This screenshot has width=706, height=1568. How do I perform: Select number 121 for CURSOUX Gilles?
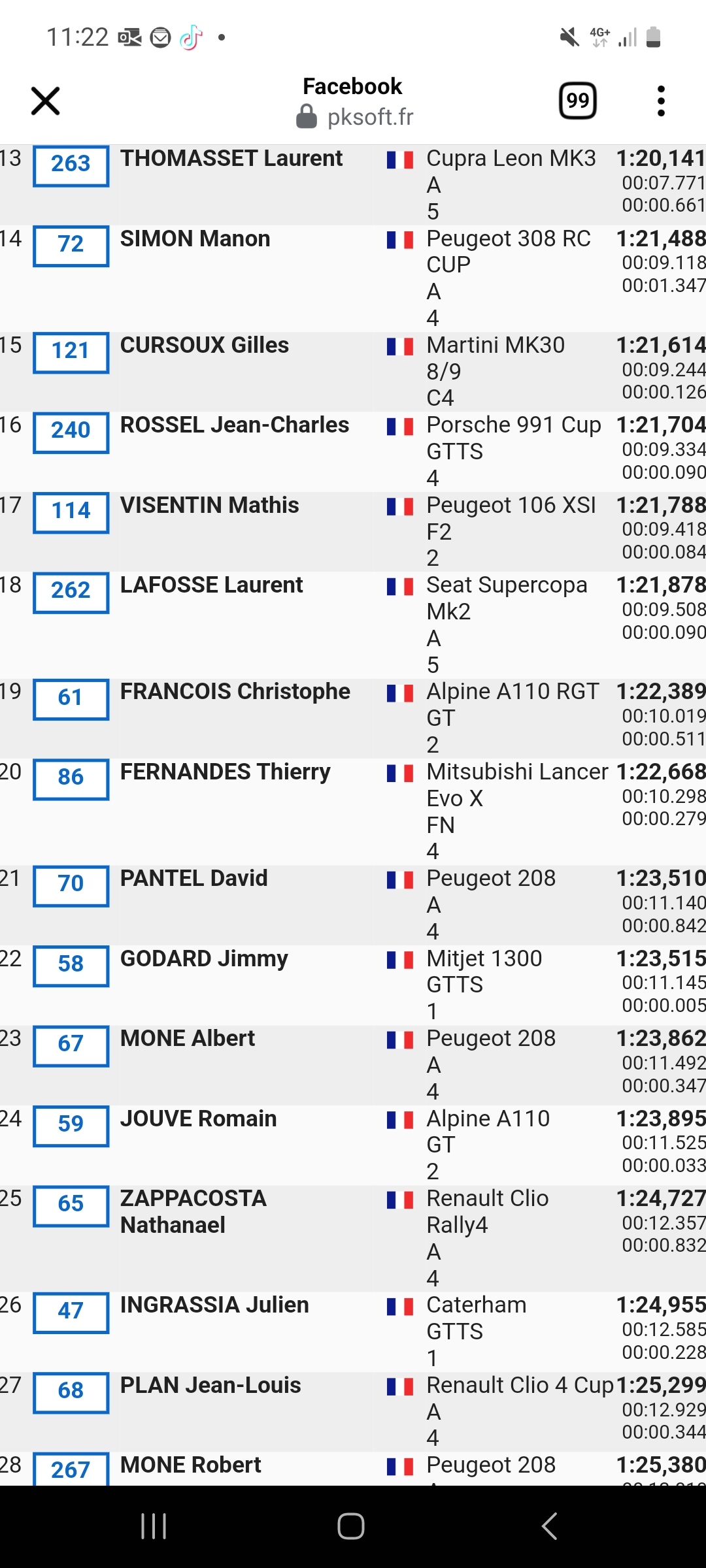pos(71,351)
